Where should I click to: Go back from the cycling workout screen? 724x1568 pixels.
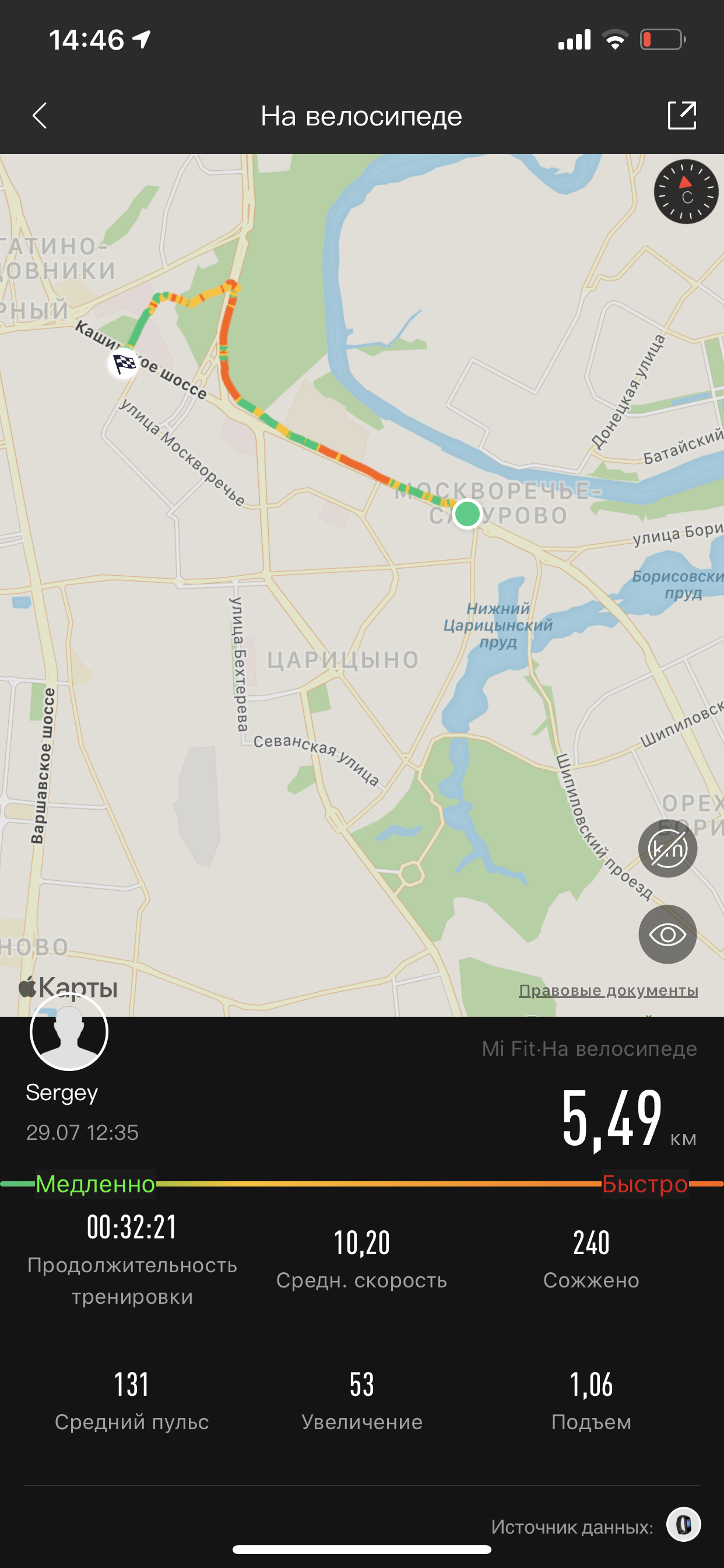[40, 116]
